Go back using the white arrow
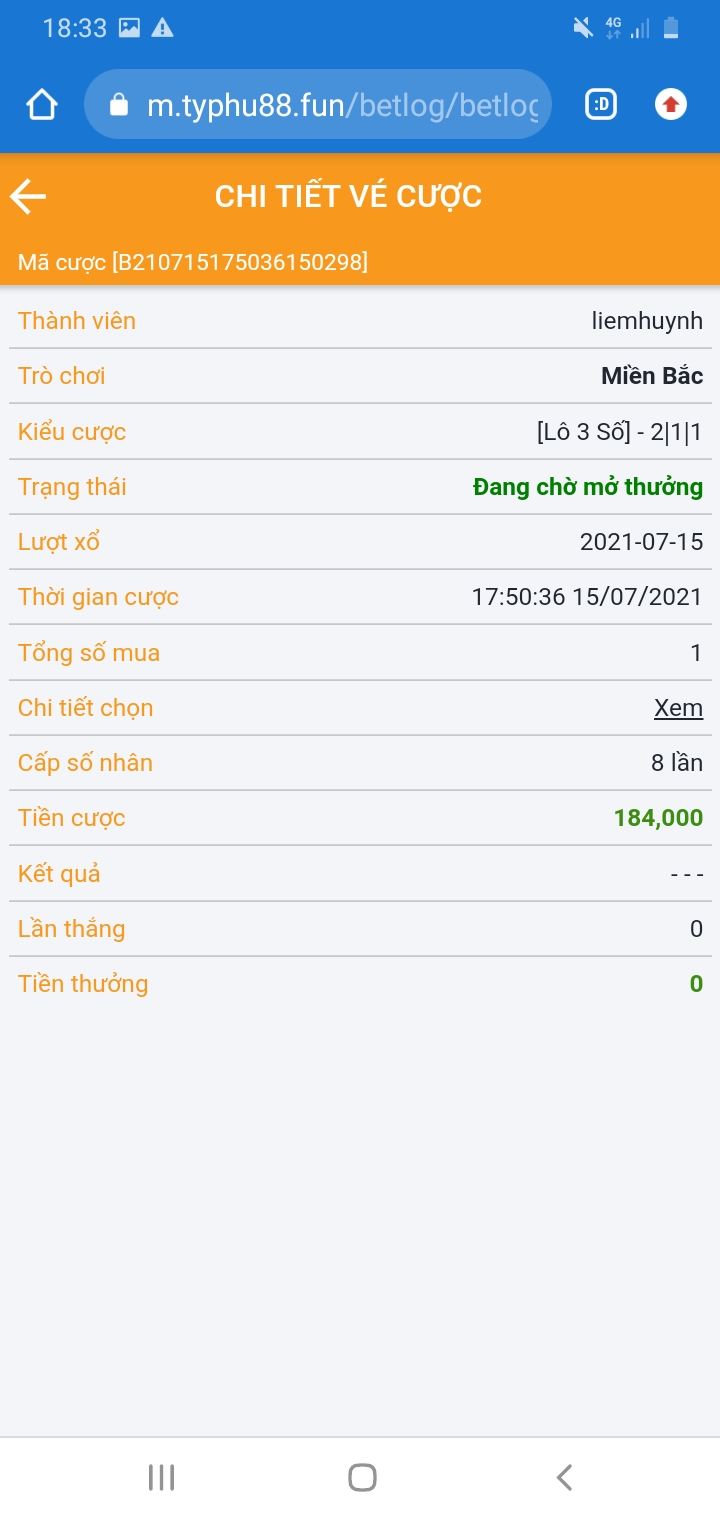 click(28, 196)
